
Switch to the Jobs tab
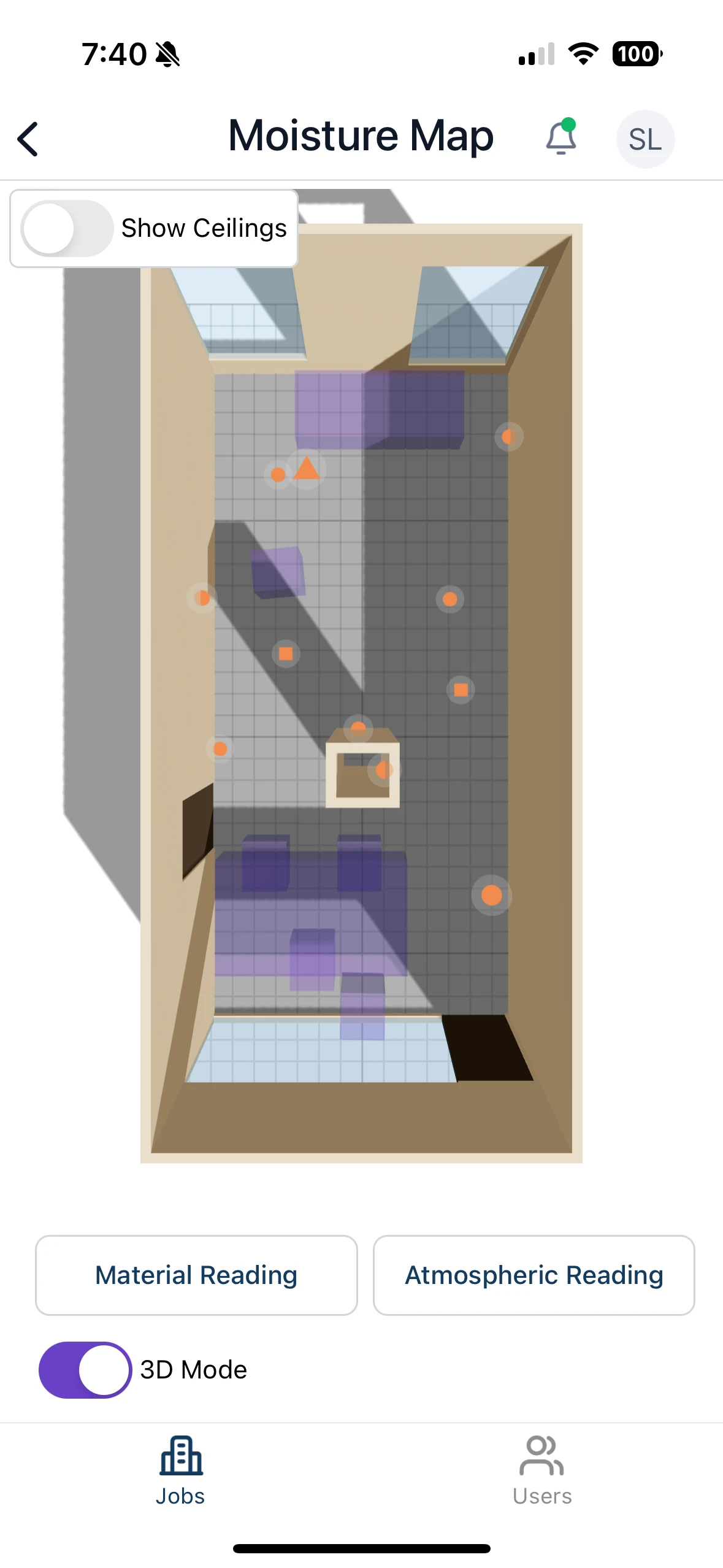pyautogui.click(x=180, y=1470)
